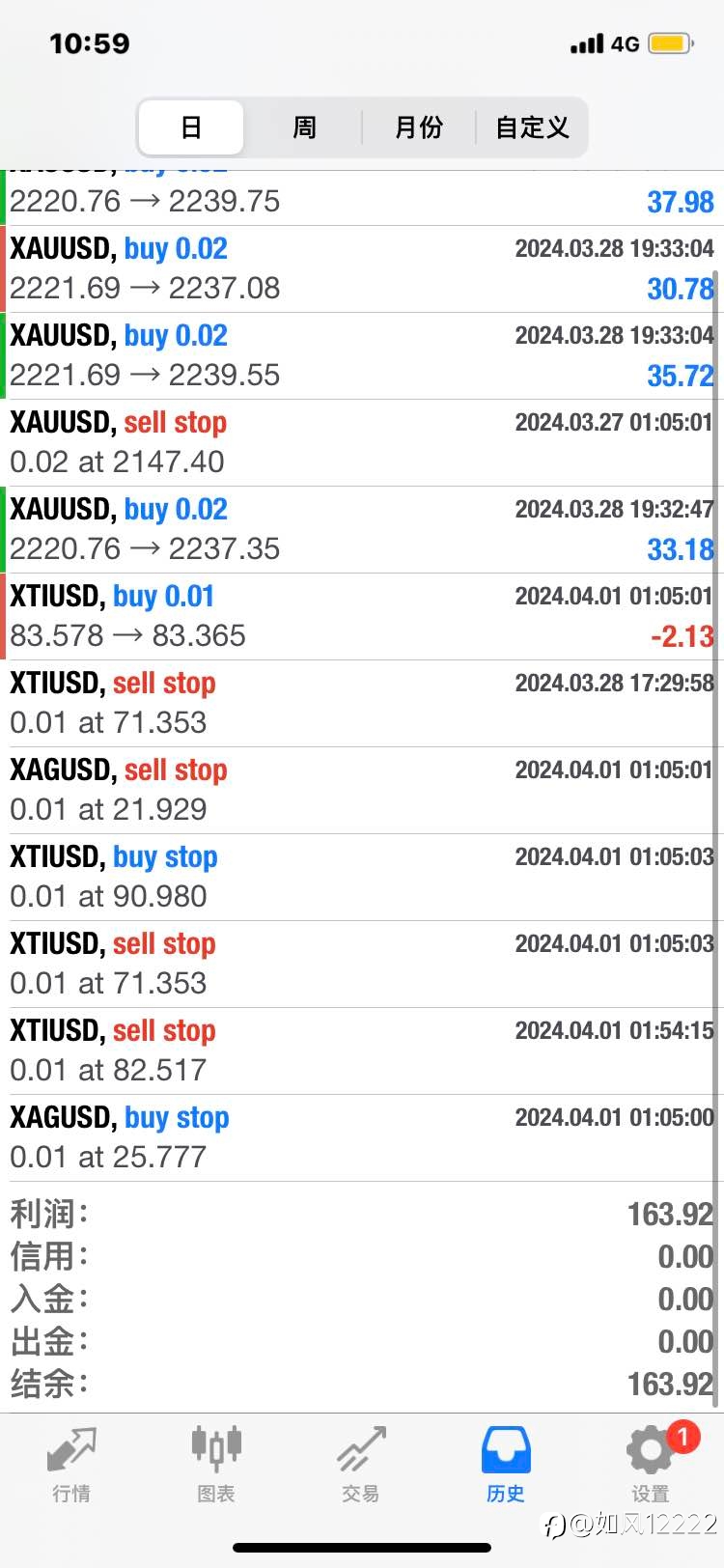Image resolution: width=724 pixels, height=1568 pixels.
Task: Go to the 行情 quotes tab
Action: (71, 1465)
